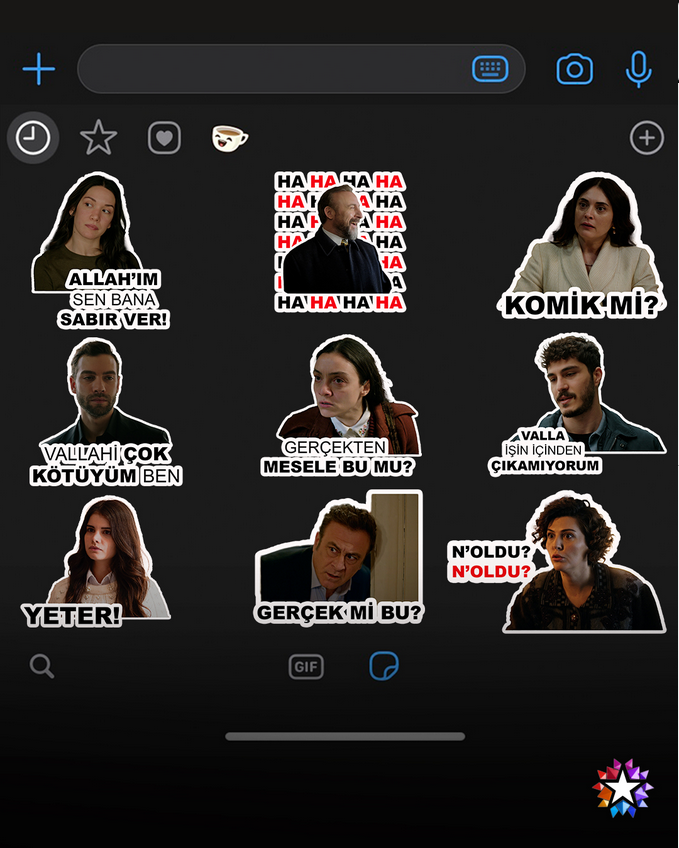Send the 'Allah'ım sen bana sabır ver' sticker
Screen dimensions: 679x848
click(101, 251)
